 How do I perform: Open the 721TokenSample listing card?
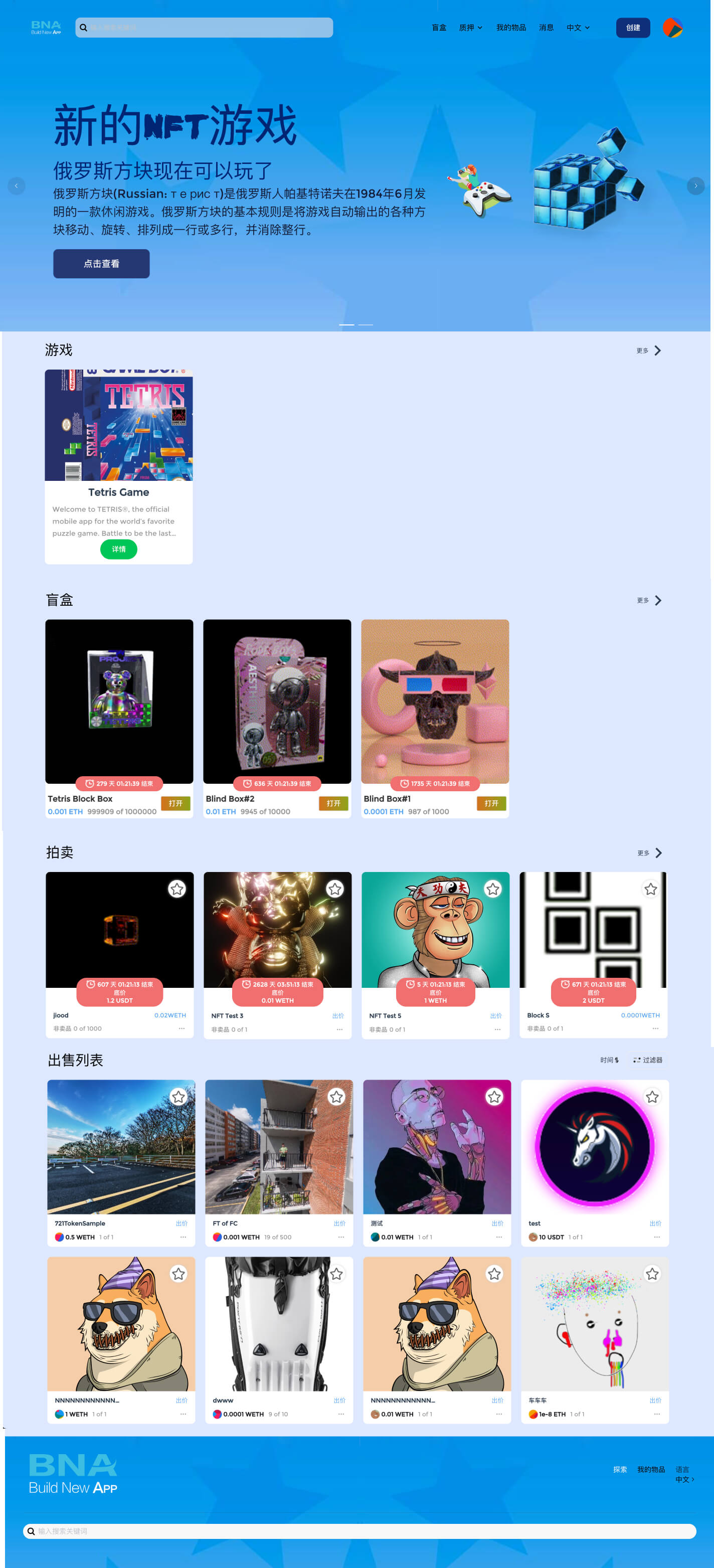(121, 1163)
